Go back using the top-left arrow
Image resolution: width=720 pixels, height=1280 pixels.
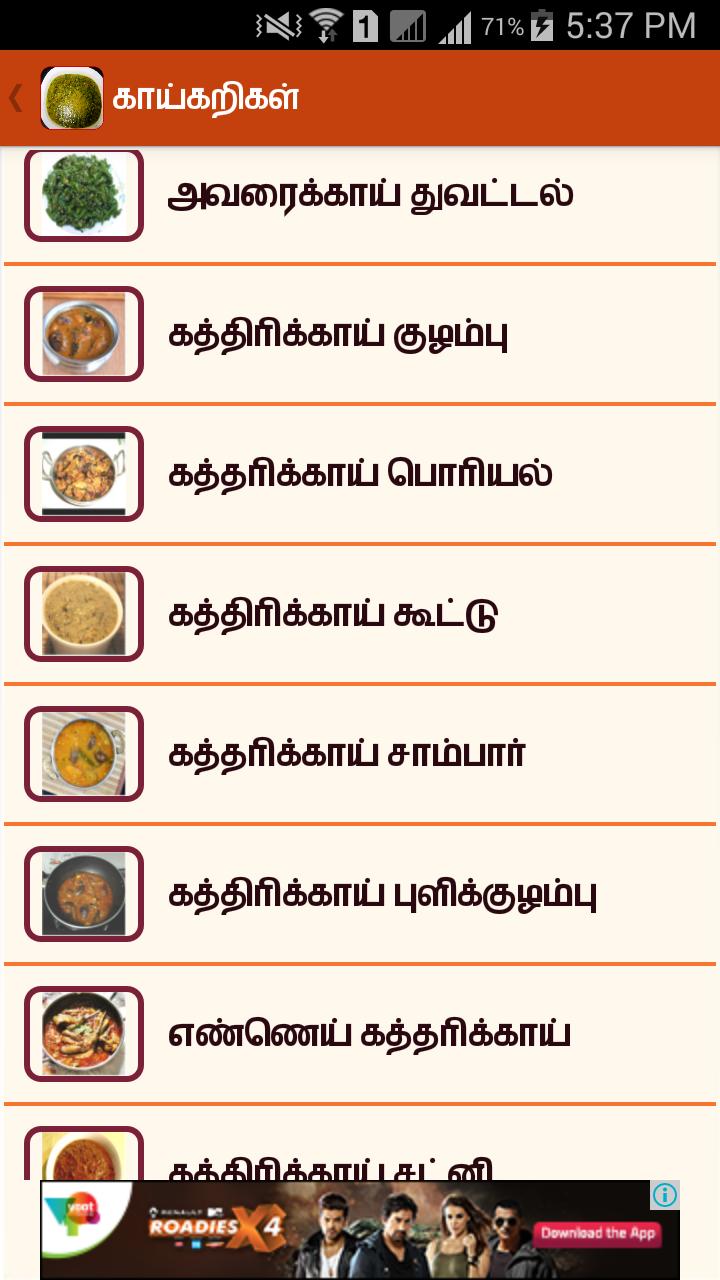point(16,98)
